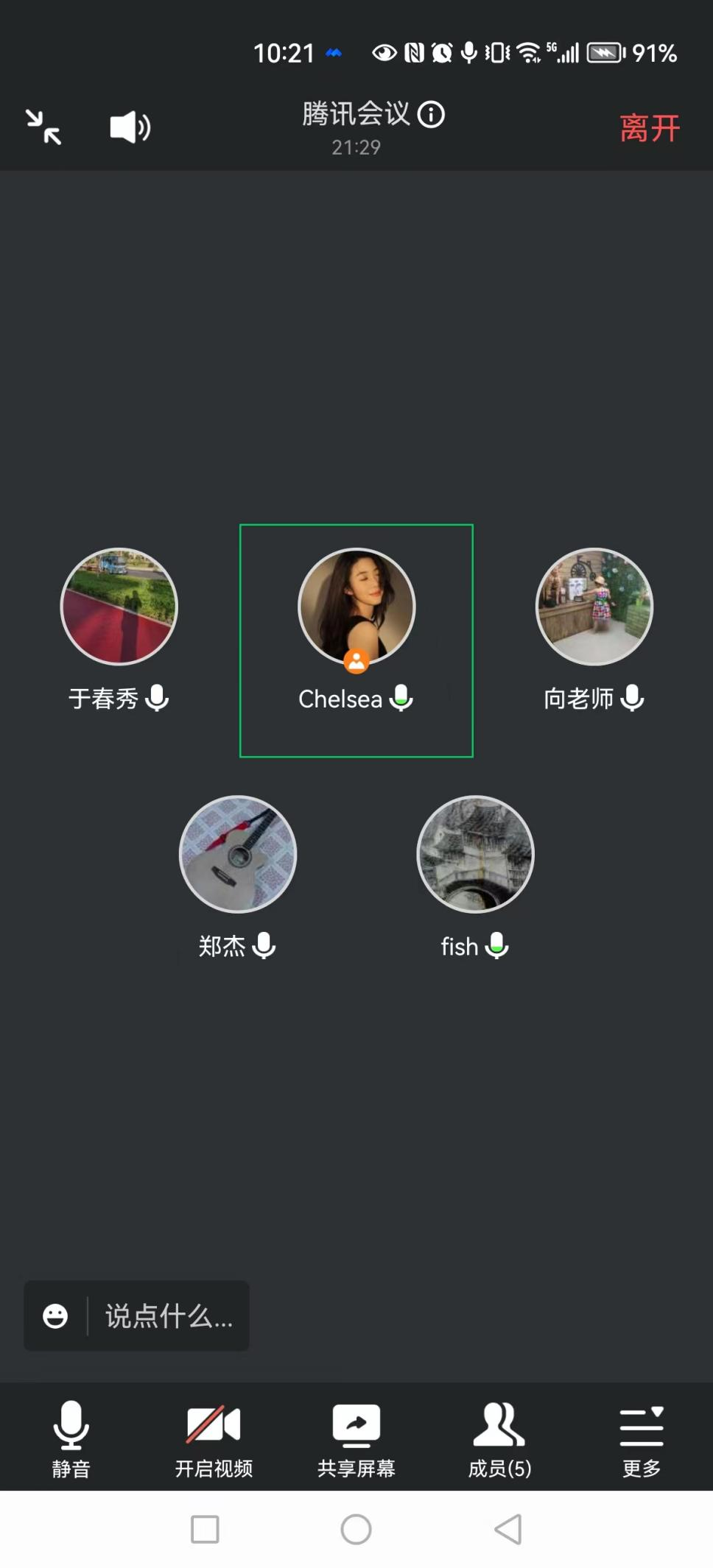Open the emoji reactions picker
Viewport: 713px width, 1568px height.
coord(55,1316)
